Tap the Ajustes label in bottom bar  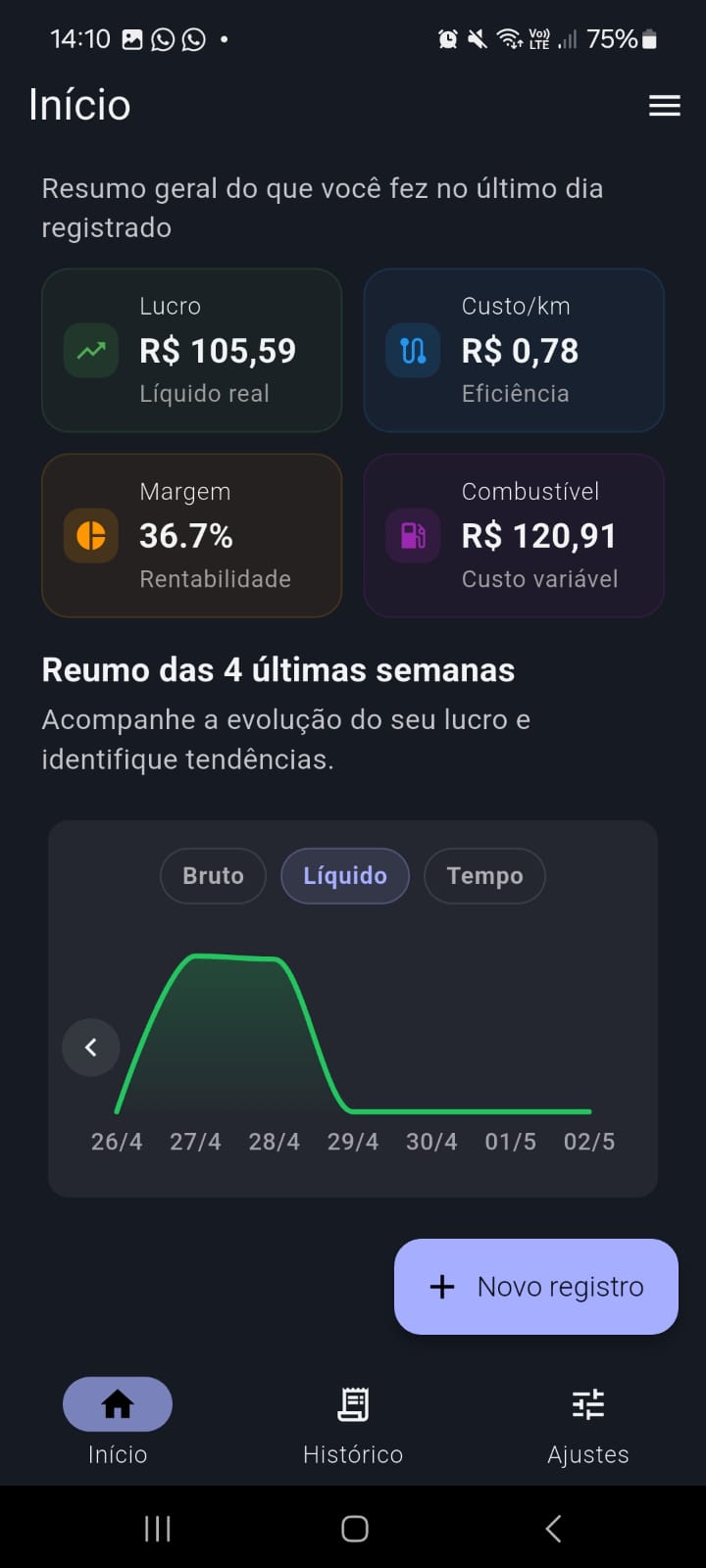[x=587, y=1454]
